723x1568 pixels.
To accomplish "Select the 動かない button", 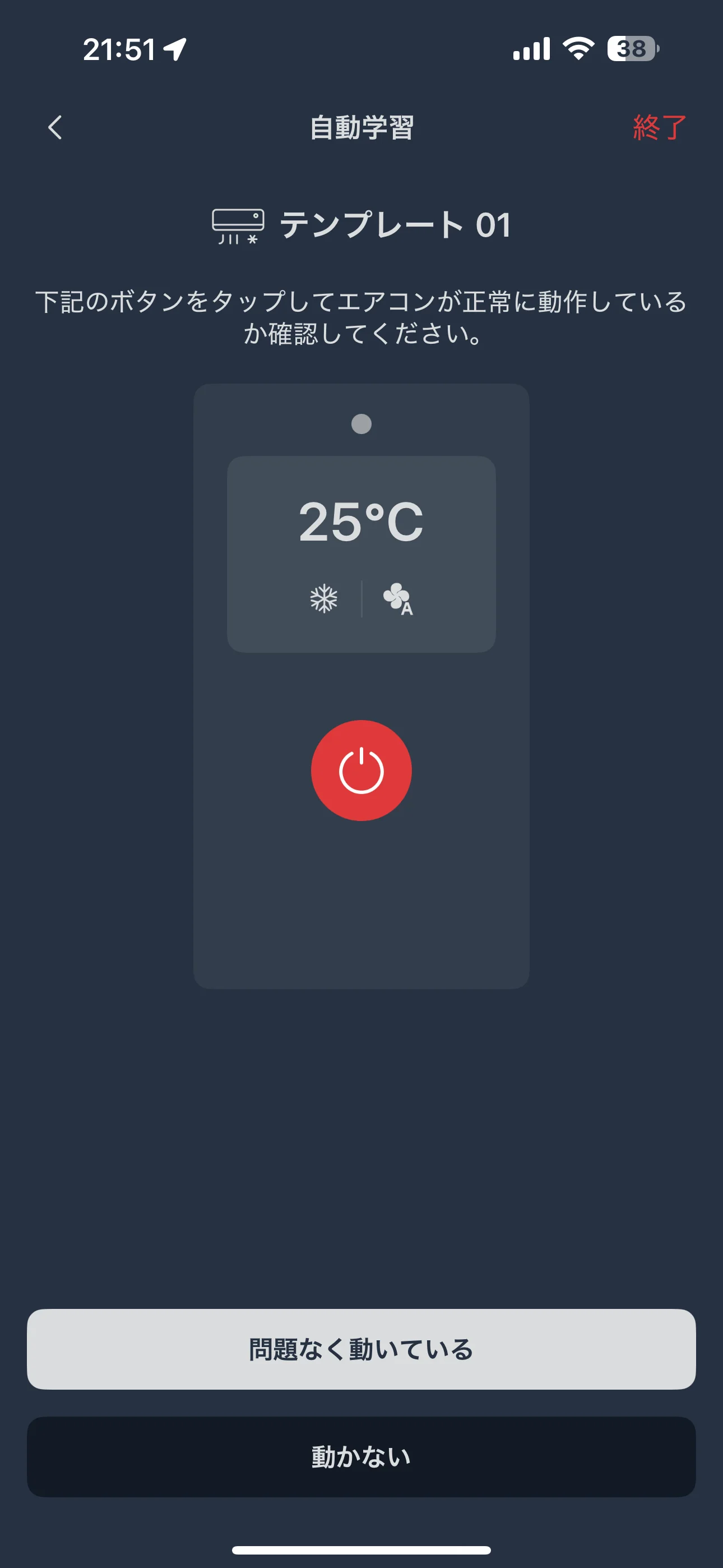I will [361, 1456].
